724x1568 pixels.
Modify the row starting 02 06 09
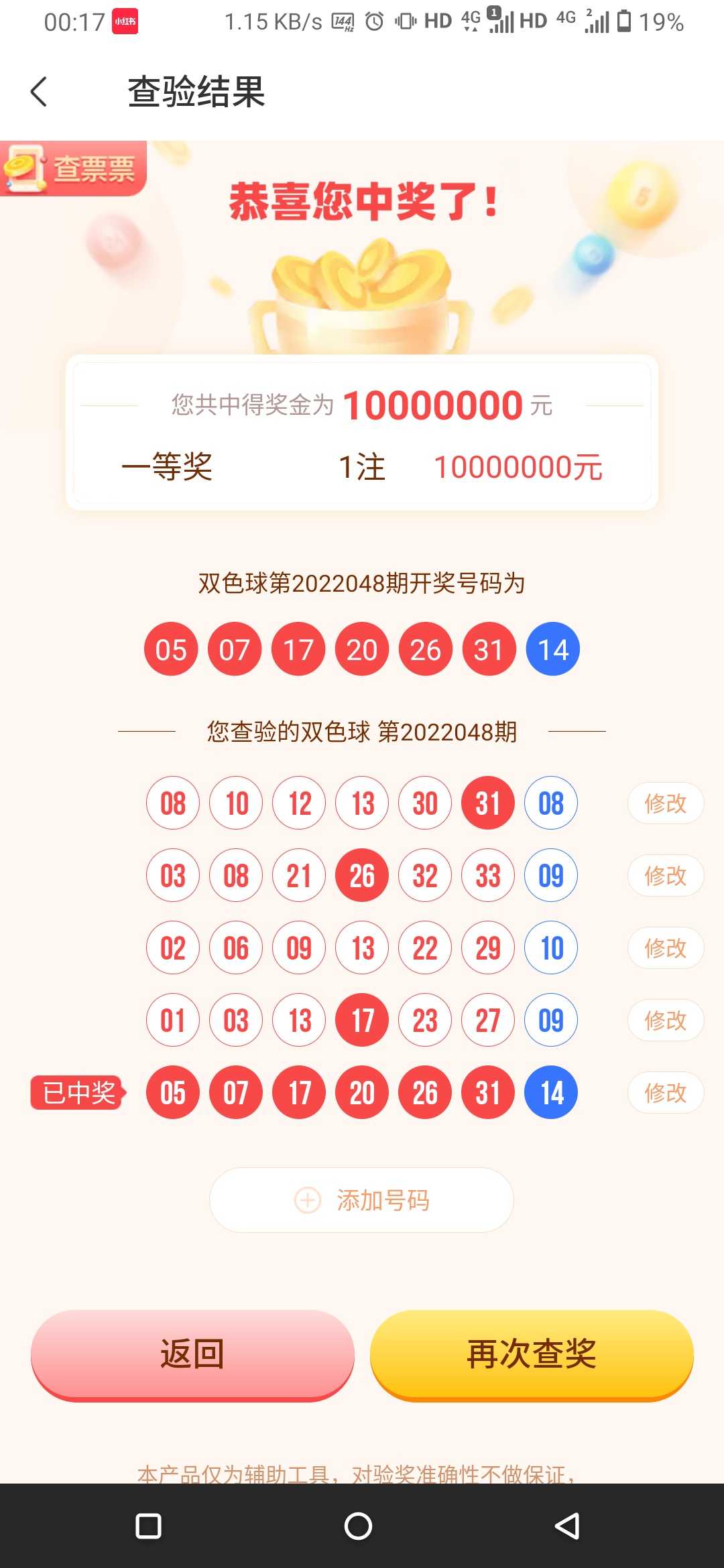(x=665, y=948)
